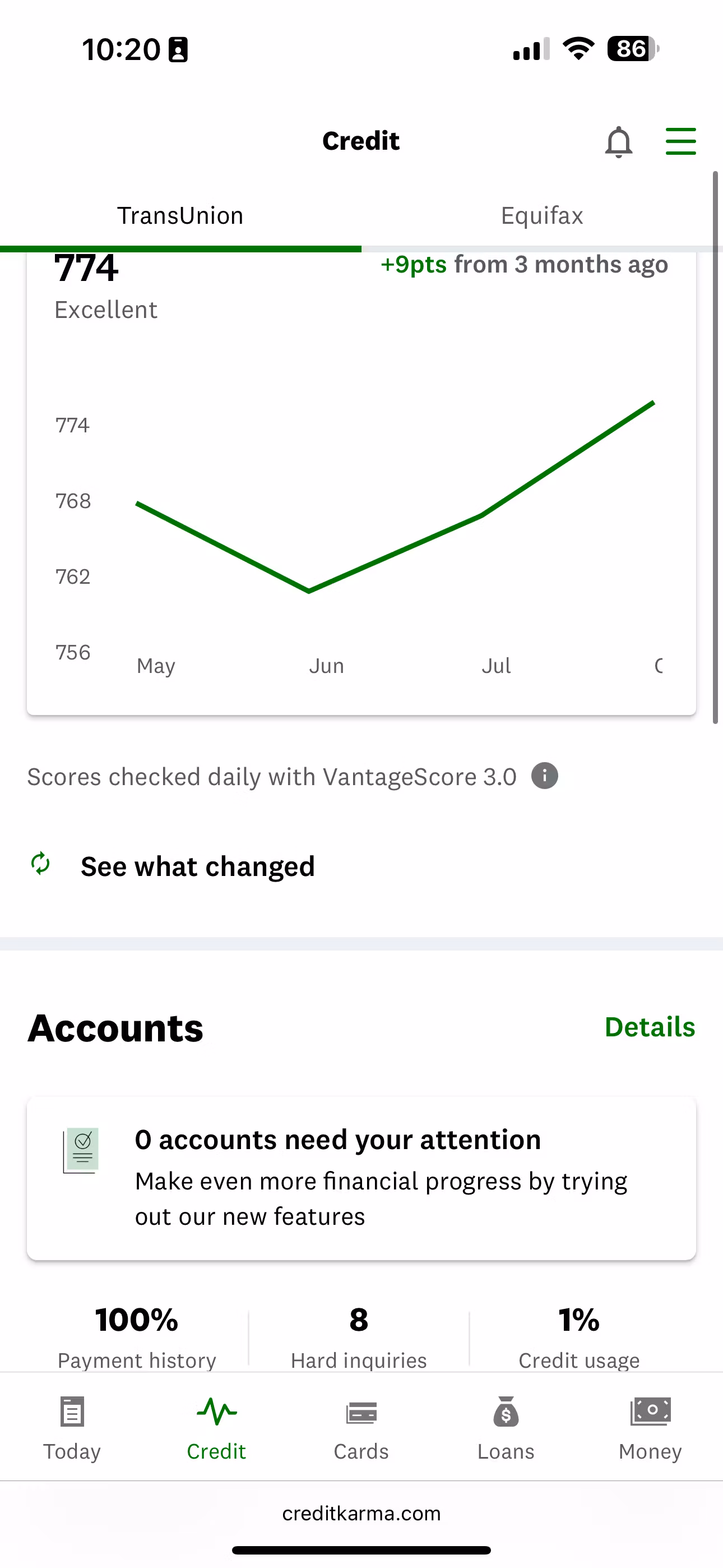Viewport: 723px width, 1568px height.
Task: Select the Credit tab in bottom navigation
Action: (x=217, y=1427)
